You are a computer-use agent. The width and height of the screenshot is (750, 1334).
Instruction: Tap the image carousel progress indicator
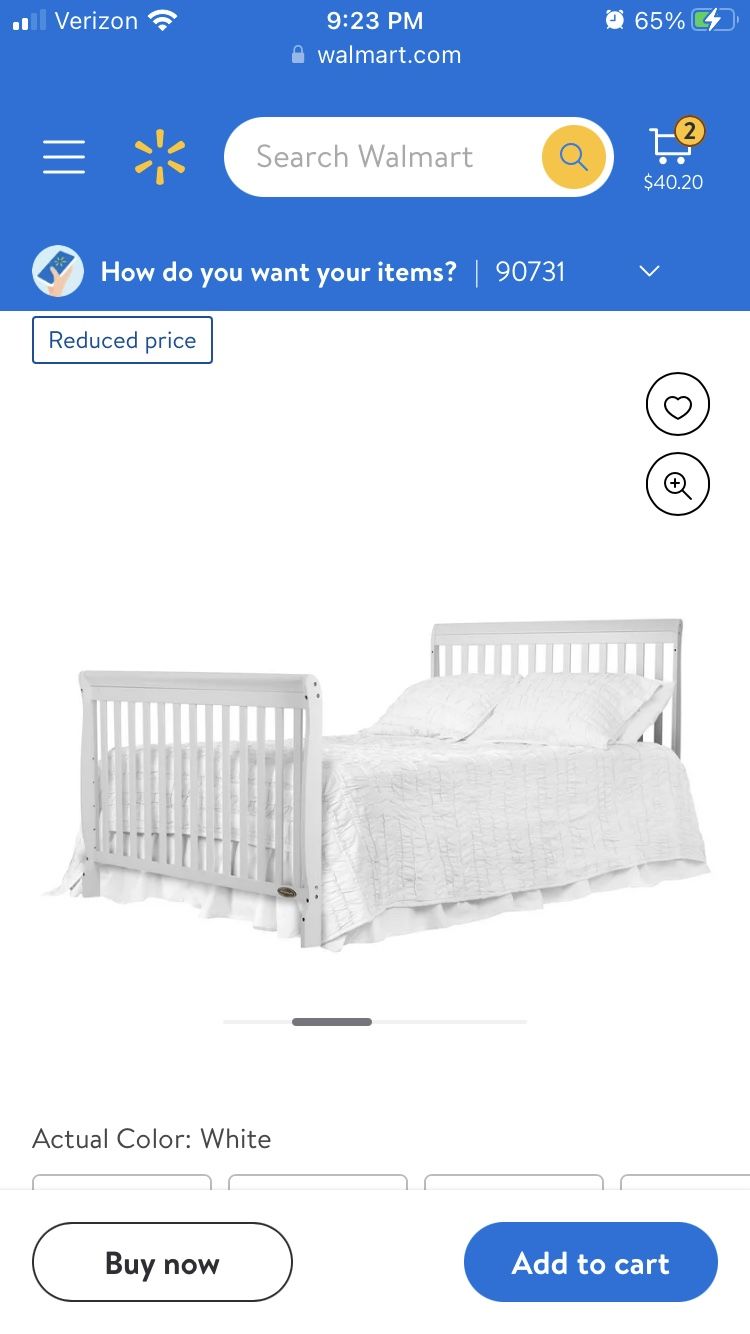332,1022
